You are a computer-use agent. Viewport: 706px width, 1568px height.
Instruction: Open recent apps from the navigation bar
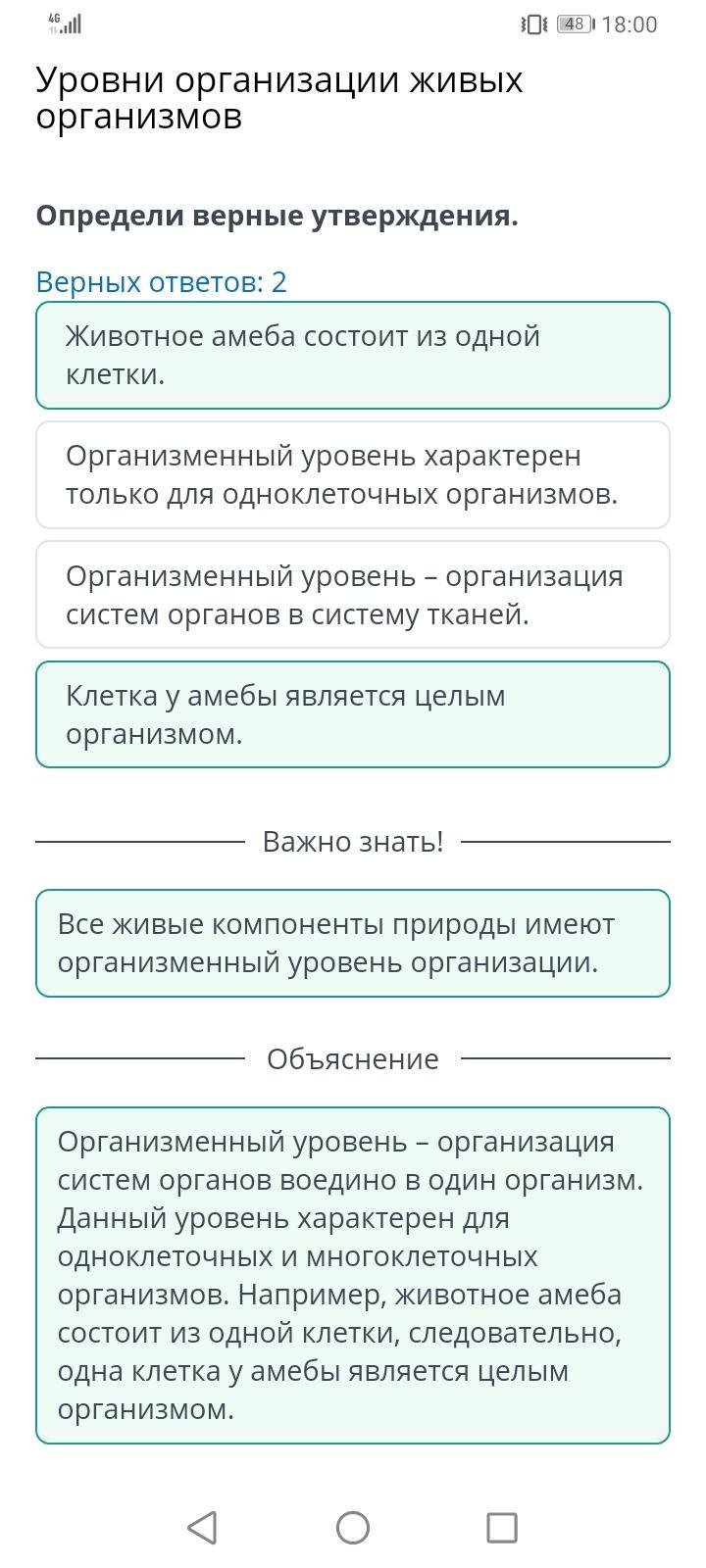pos(502,1527)
